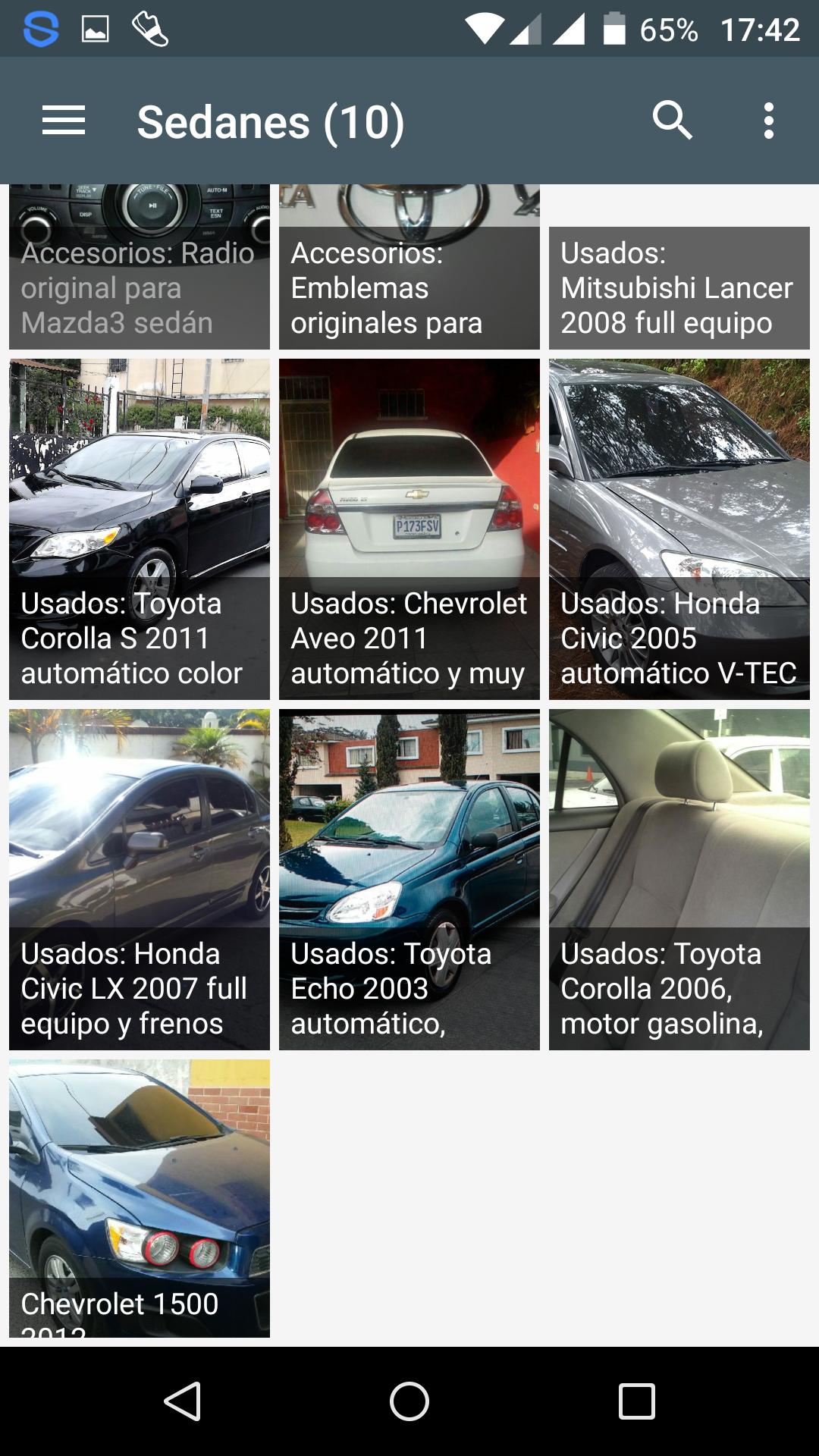Return to the home screen
Viewport: 819px width, 1456px height.
[x=409, y=1401]
